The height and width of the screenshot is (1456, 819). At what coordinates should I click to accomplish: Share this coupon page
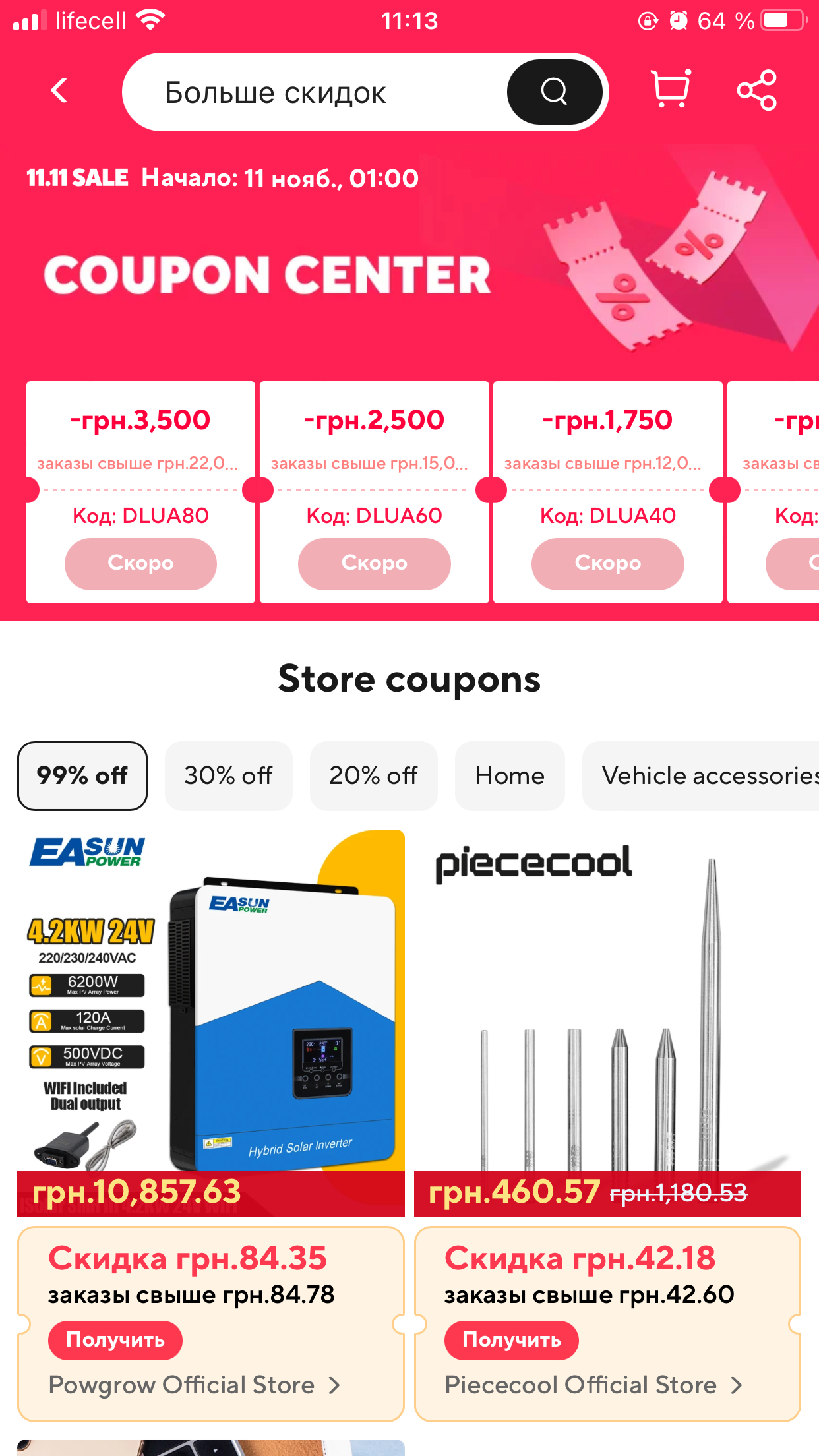coord(757,90)
